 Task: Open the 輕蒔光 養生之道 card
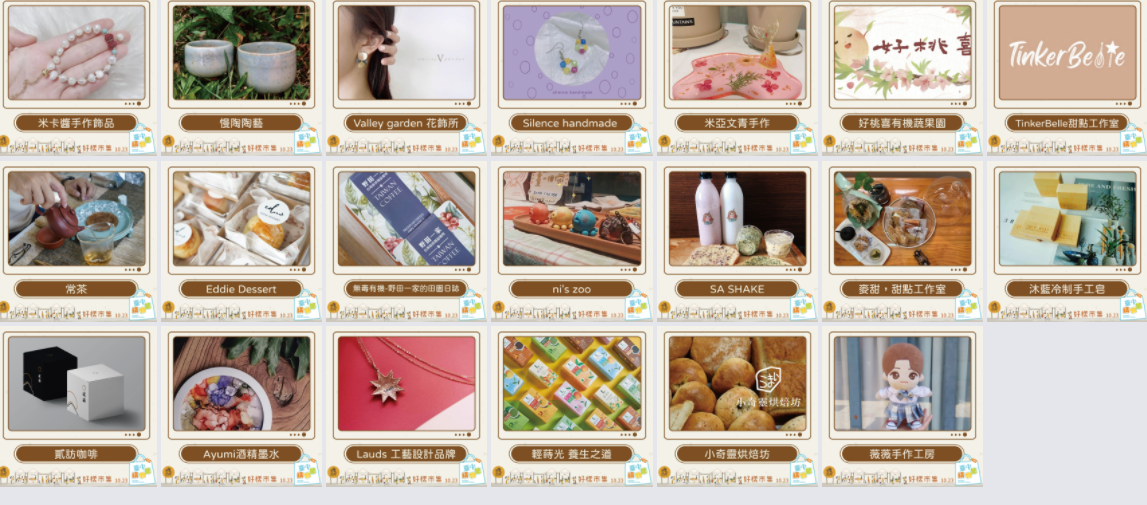pos(571,385)
